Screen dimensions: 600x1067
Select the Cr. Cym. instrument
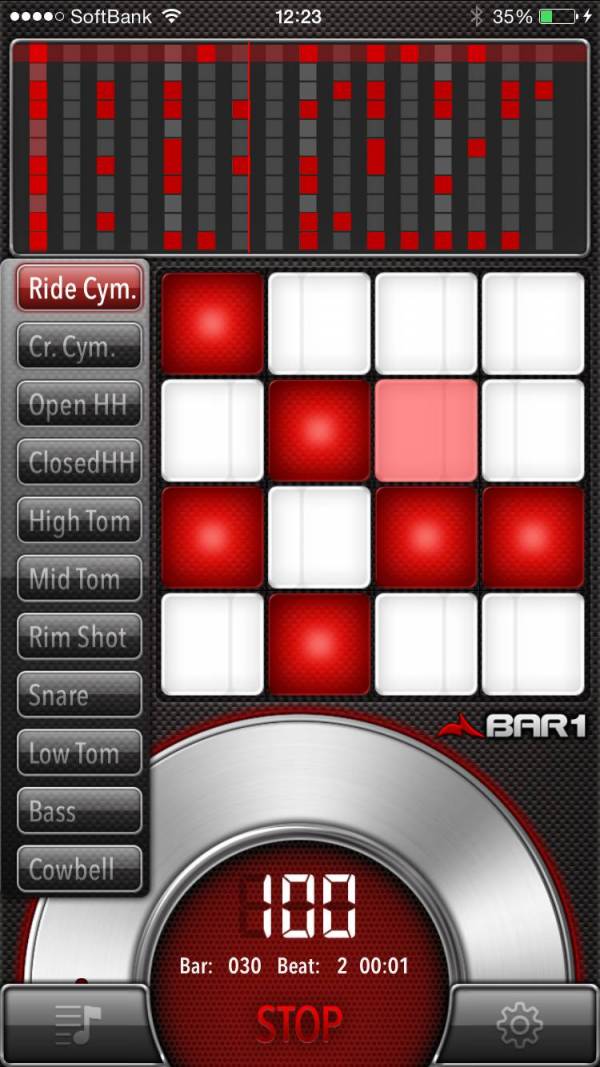tap(79, 347)
